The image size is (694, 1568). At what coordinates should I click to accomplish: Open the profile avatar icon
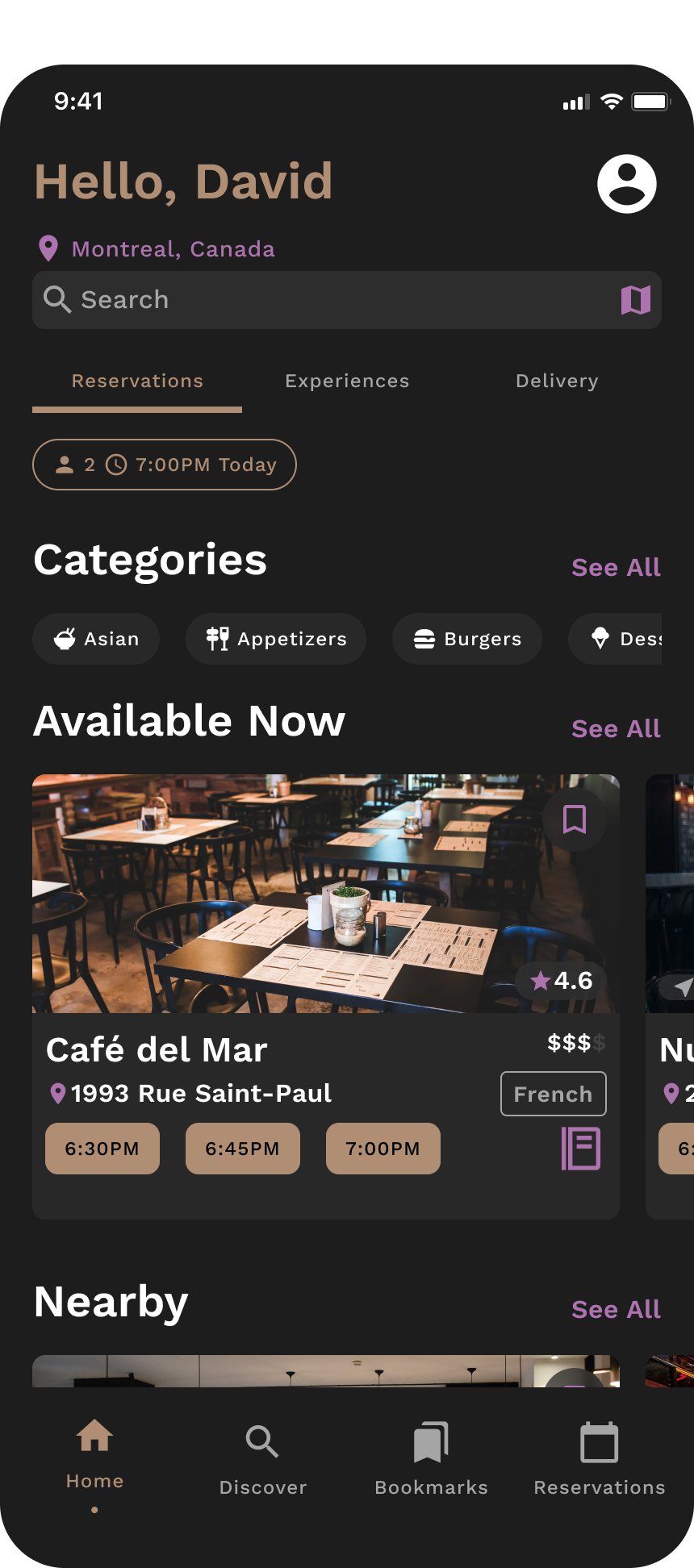point(627,184)
